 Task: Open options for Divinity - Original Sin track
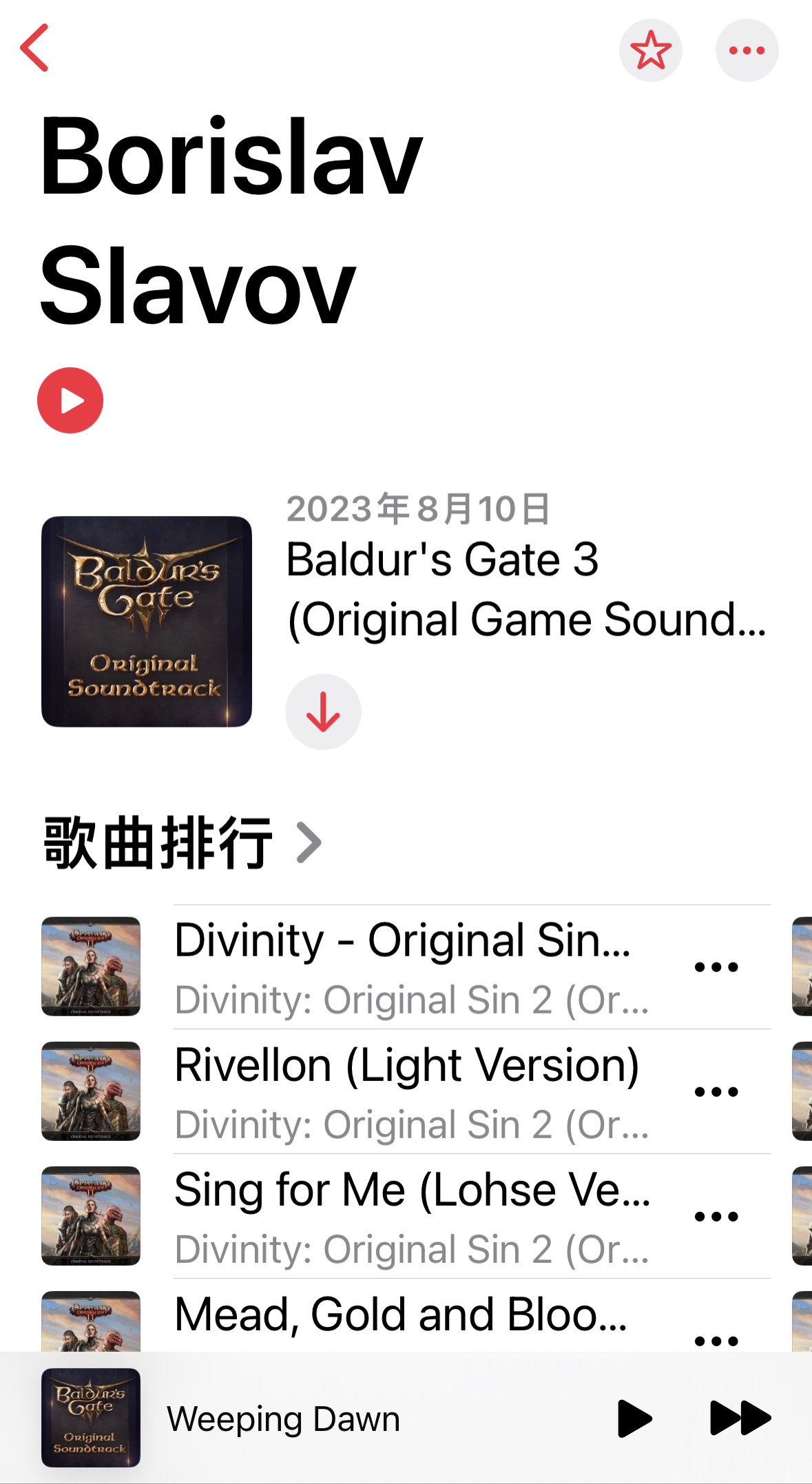pos(715,966)
